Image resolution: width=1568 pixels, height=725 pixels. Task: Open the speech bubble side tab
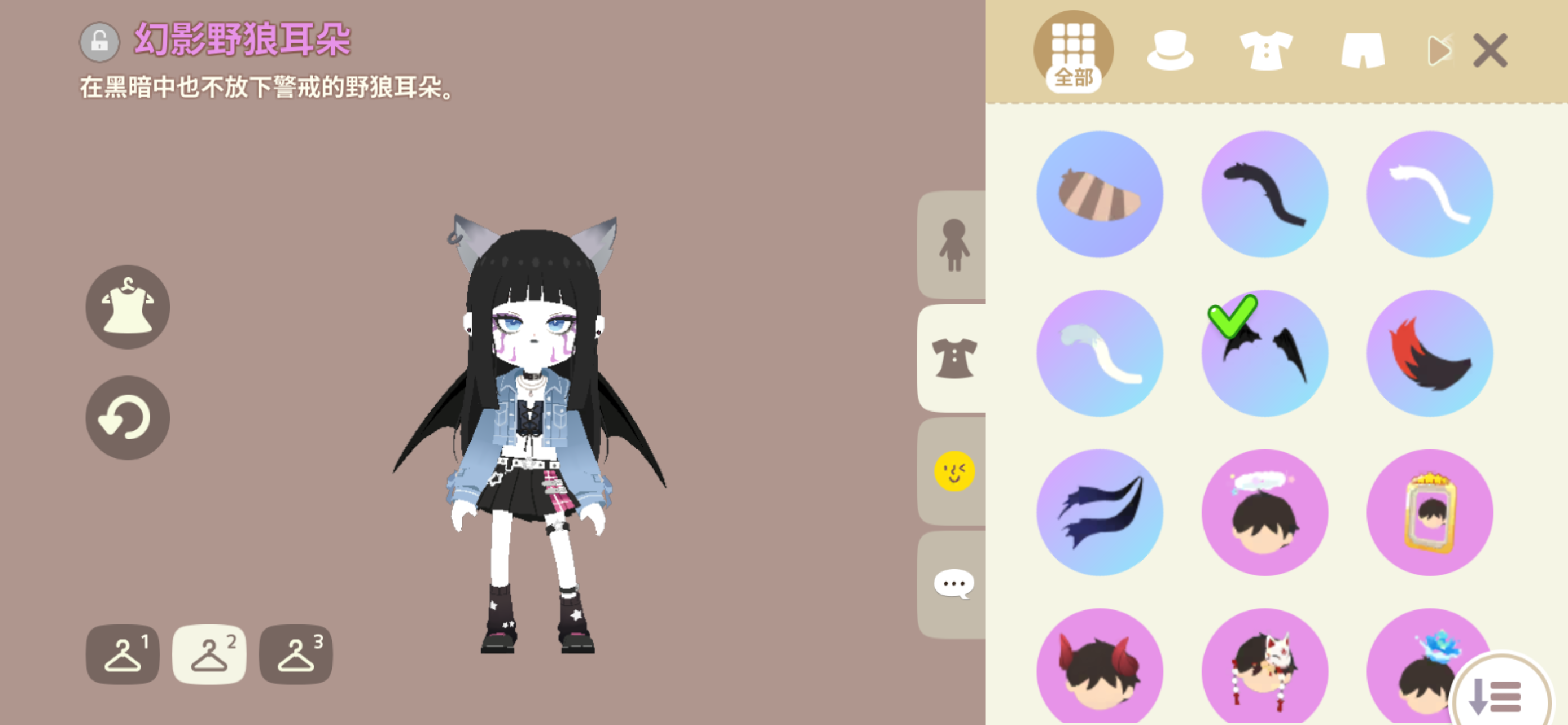[x=953, y=584]
